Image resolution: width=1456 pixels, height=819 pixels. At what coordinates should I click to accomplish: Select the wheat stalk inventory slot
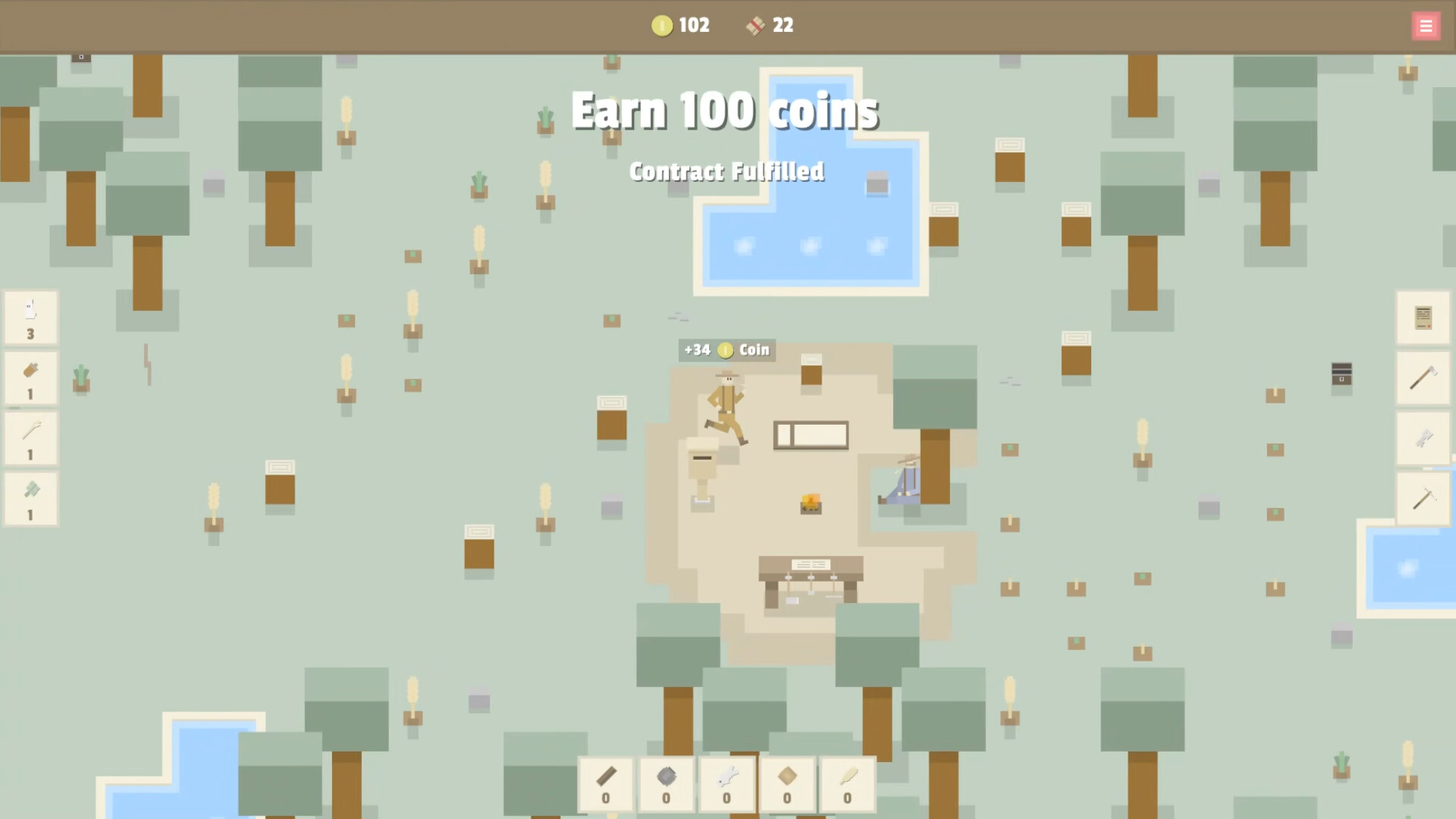click(30, 438)
